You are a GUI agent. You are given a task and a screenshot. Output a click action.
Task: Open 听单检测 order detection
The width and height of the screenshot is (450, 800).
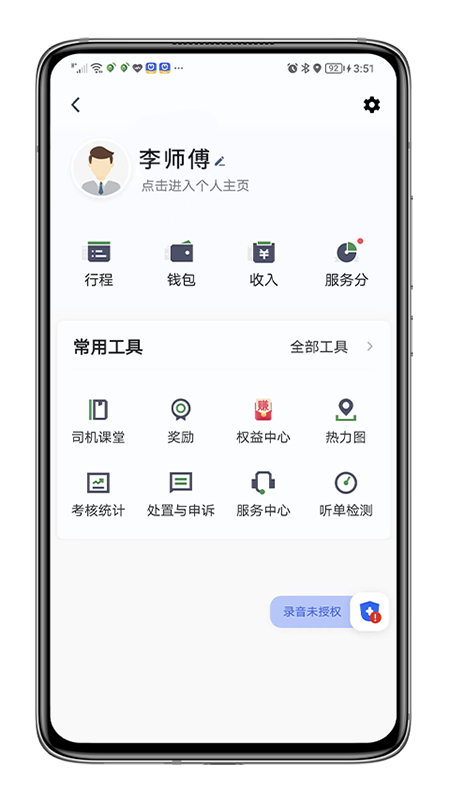[346, 495]
